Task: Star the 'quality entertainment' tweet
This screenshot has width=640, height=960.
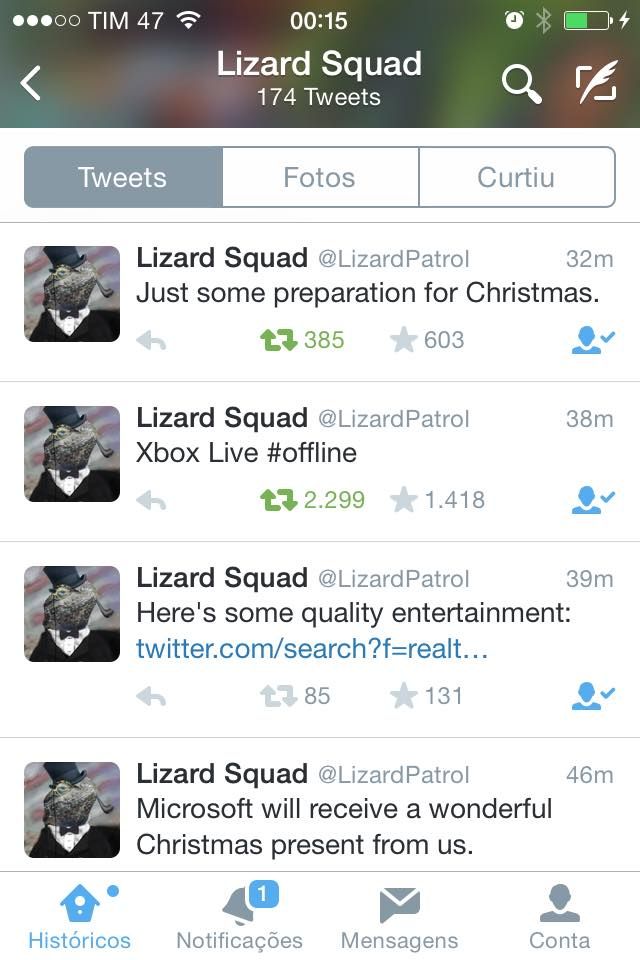Action: tap(404, 696)
